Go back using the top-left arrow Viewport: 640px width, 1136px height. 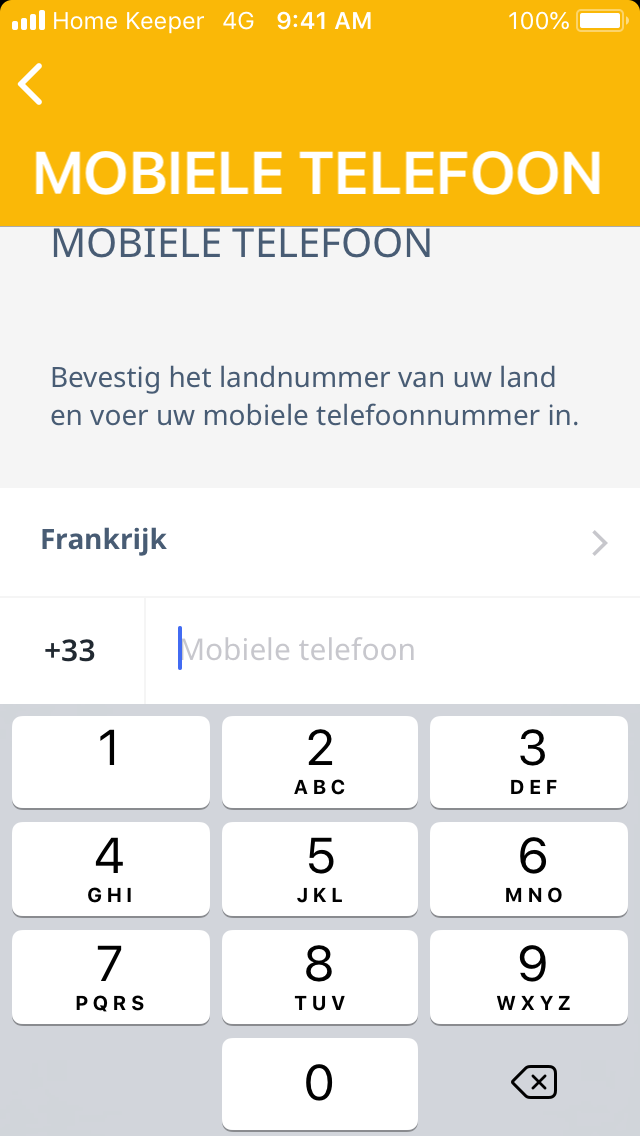pyautogui.click(x=31, y=84)
